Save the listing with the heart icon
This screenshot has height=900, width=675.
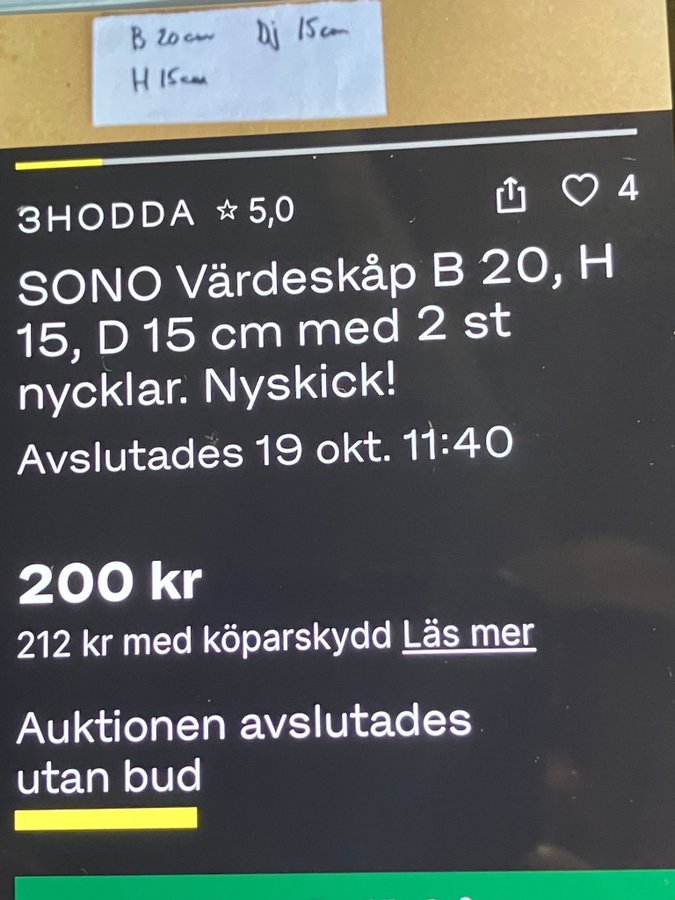point(579,190)
